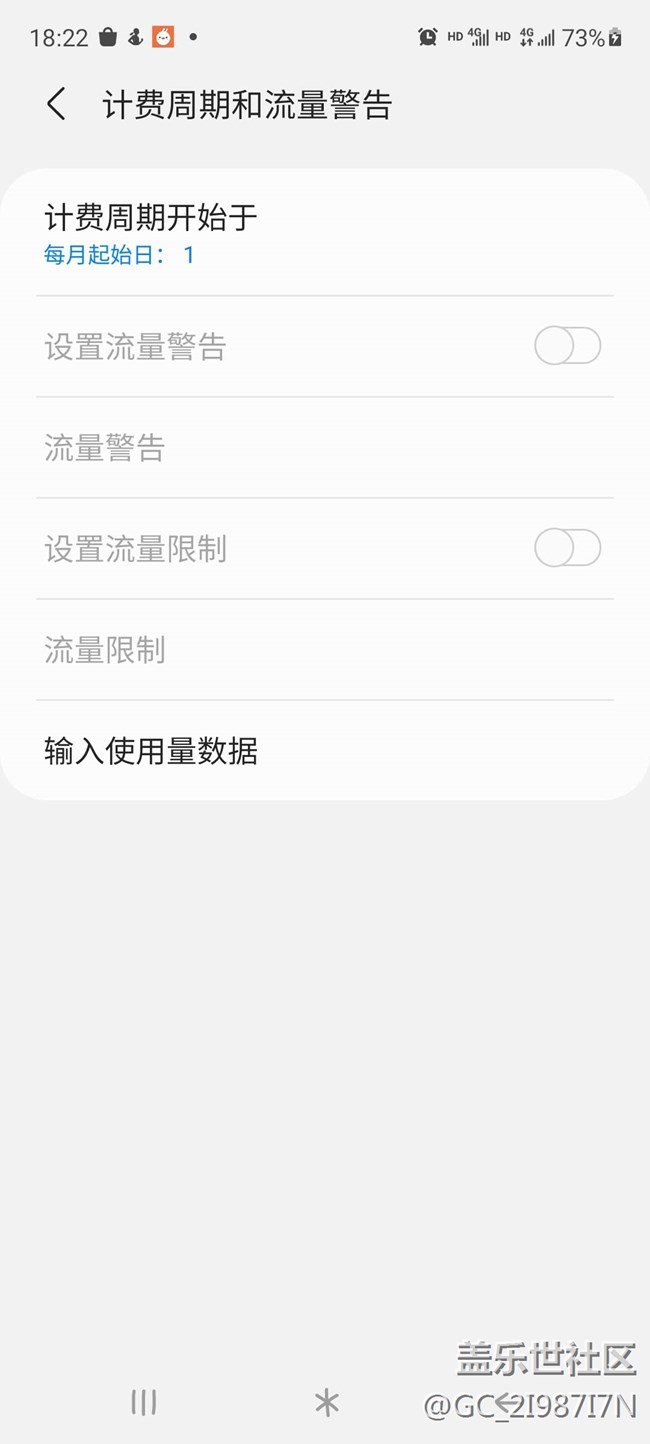Screen dimensions: 650x1444
Task: Toggle the 设置流量警告 switch
Action: click(x=567, y=347)
